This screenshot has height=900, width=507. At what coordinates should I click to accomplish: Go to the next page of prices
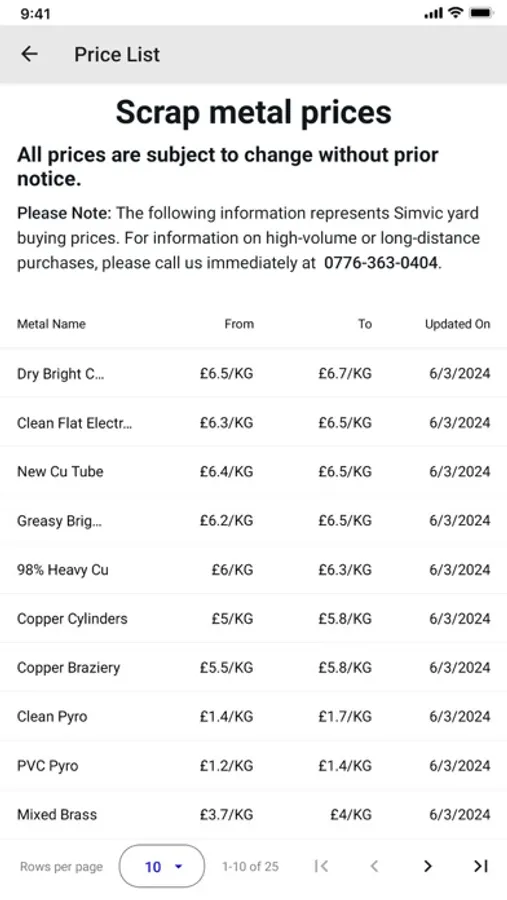pyautogui.click(x=427, y=866)
